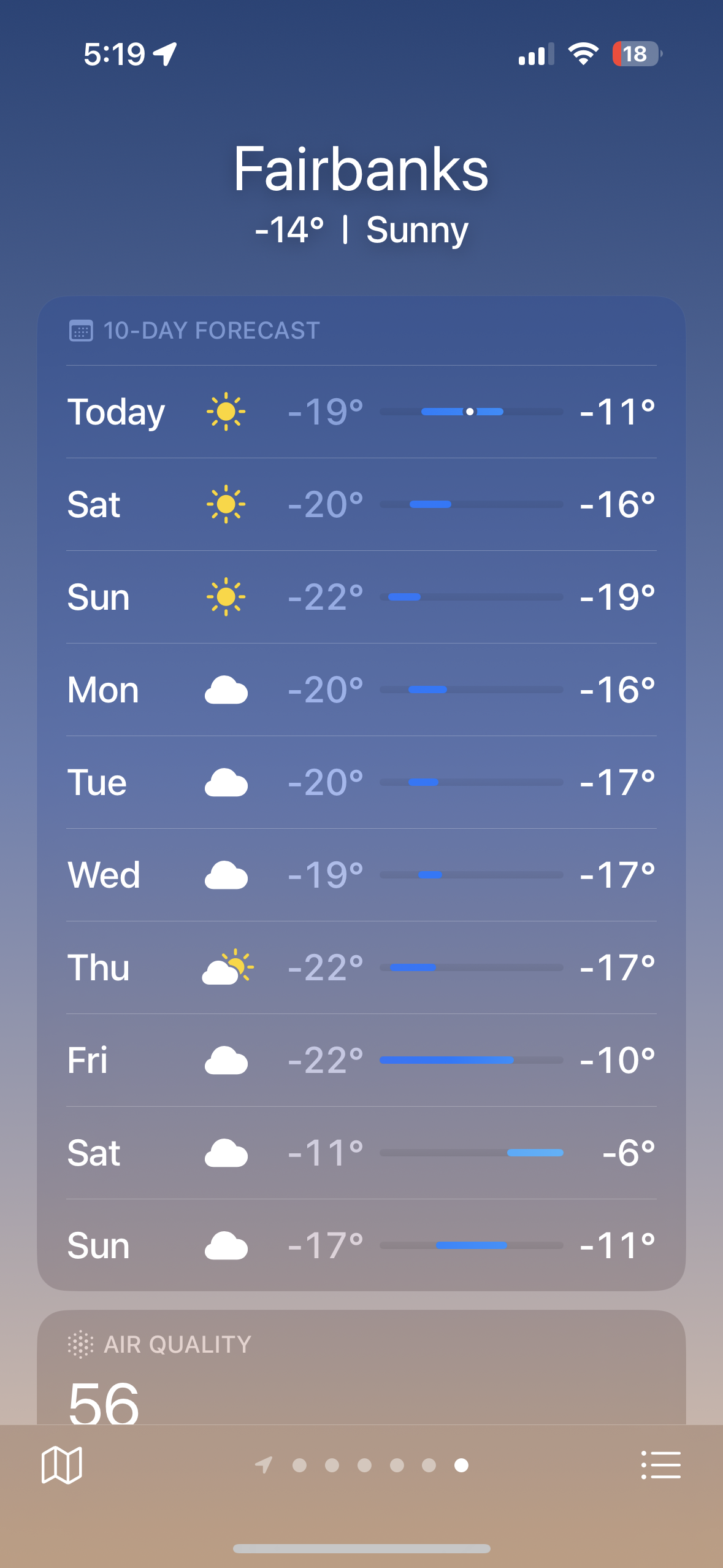Open the Air Quality card
The image size is (723, 1568).
tap(361, 1367)
